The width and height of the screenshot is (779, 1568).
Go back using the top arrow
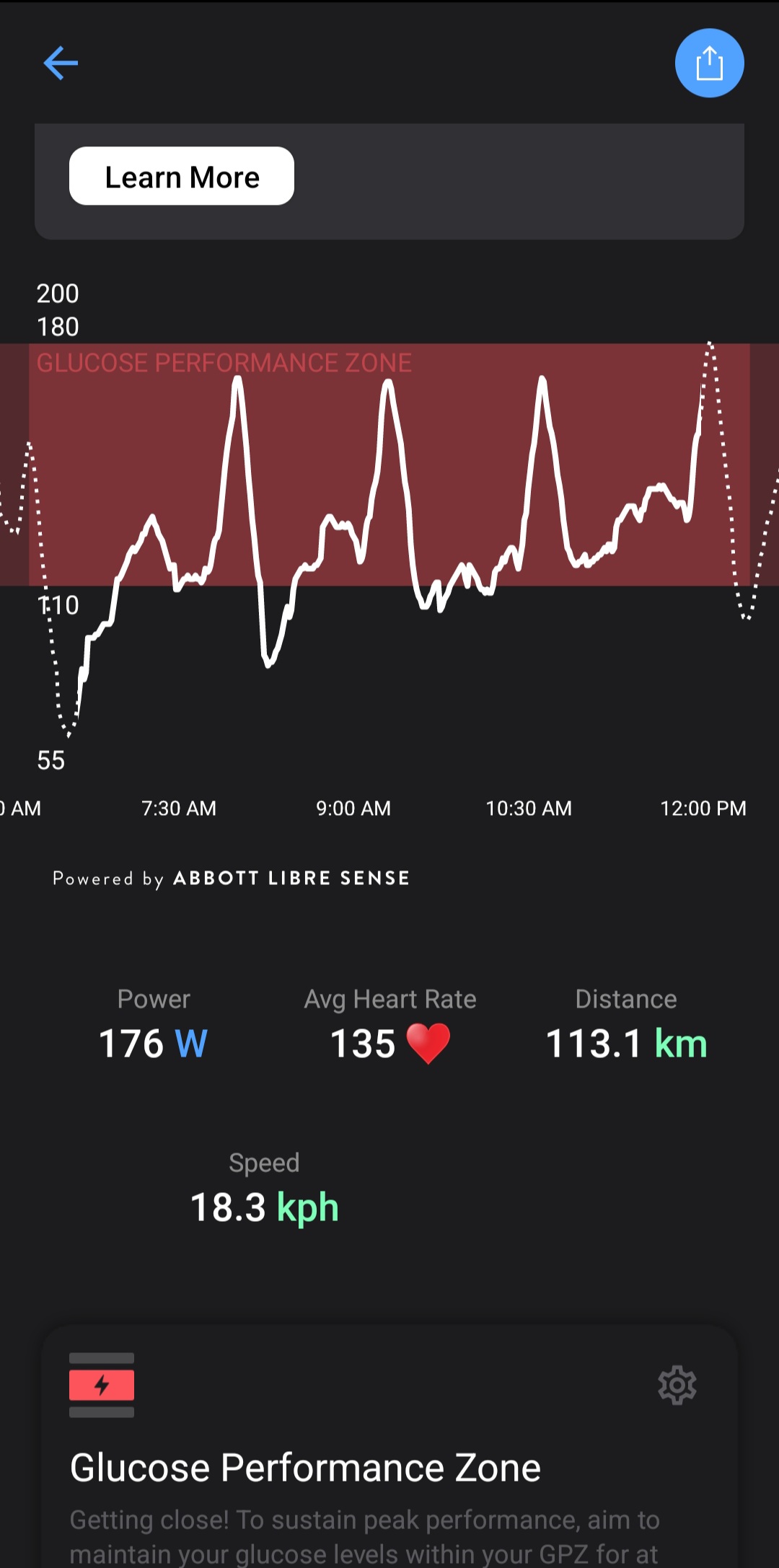[x=61, y=63]
